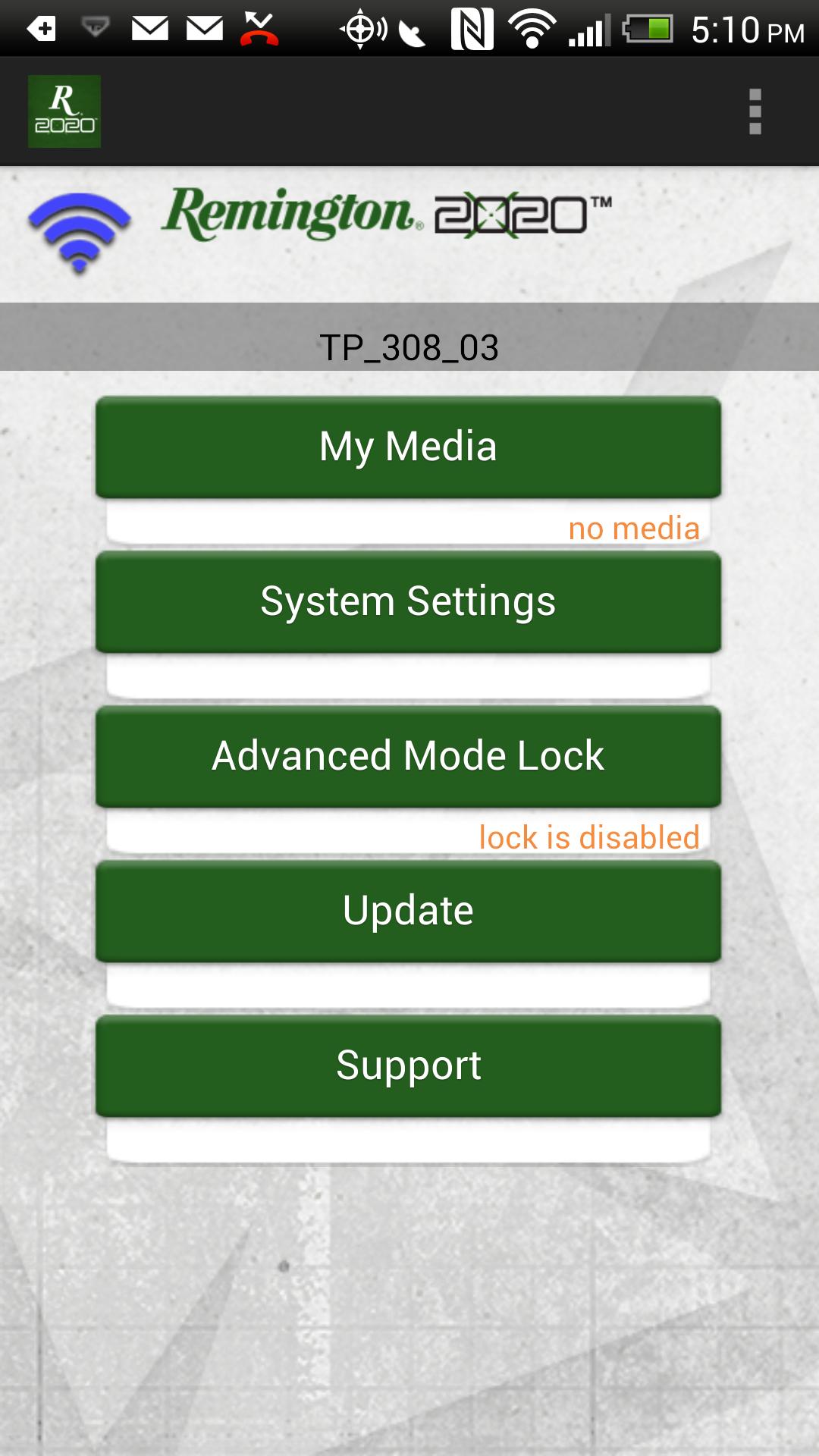
Task: Go to System Settings
Action: click(x=408, y=602)
